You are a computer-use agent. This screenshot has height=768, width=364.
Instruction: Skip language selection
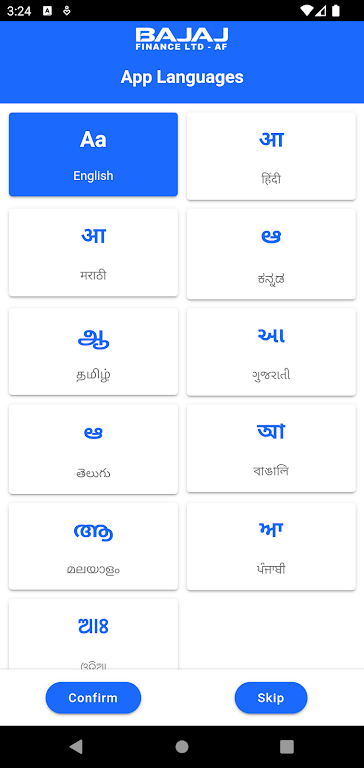click(271, 697)
